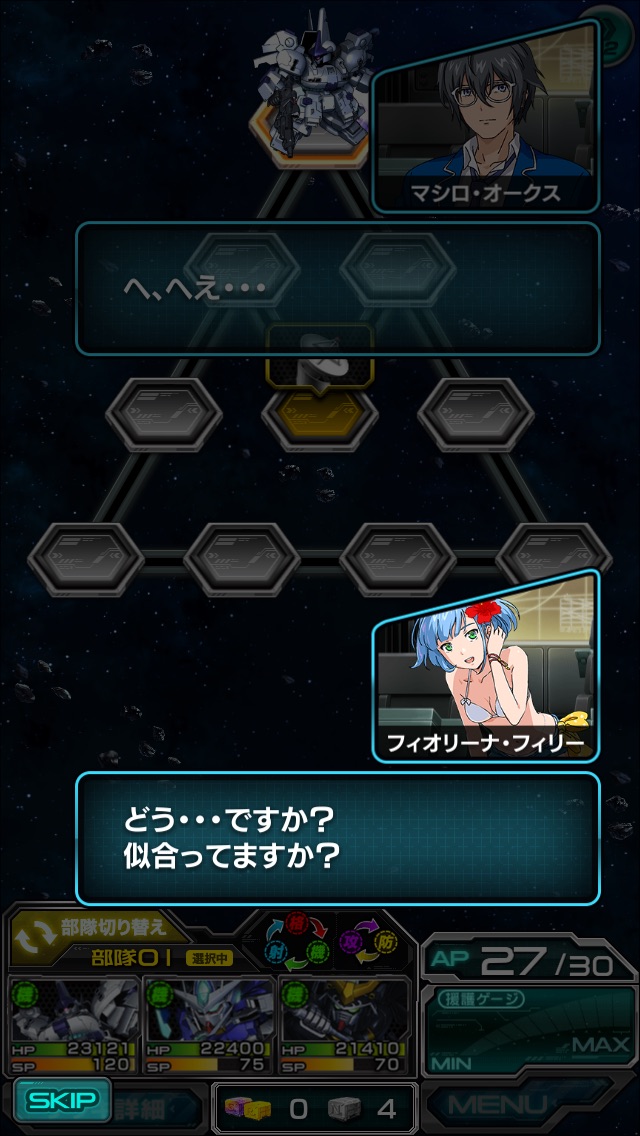Select the unit card with HP 21410

point(344,1023)
